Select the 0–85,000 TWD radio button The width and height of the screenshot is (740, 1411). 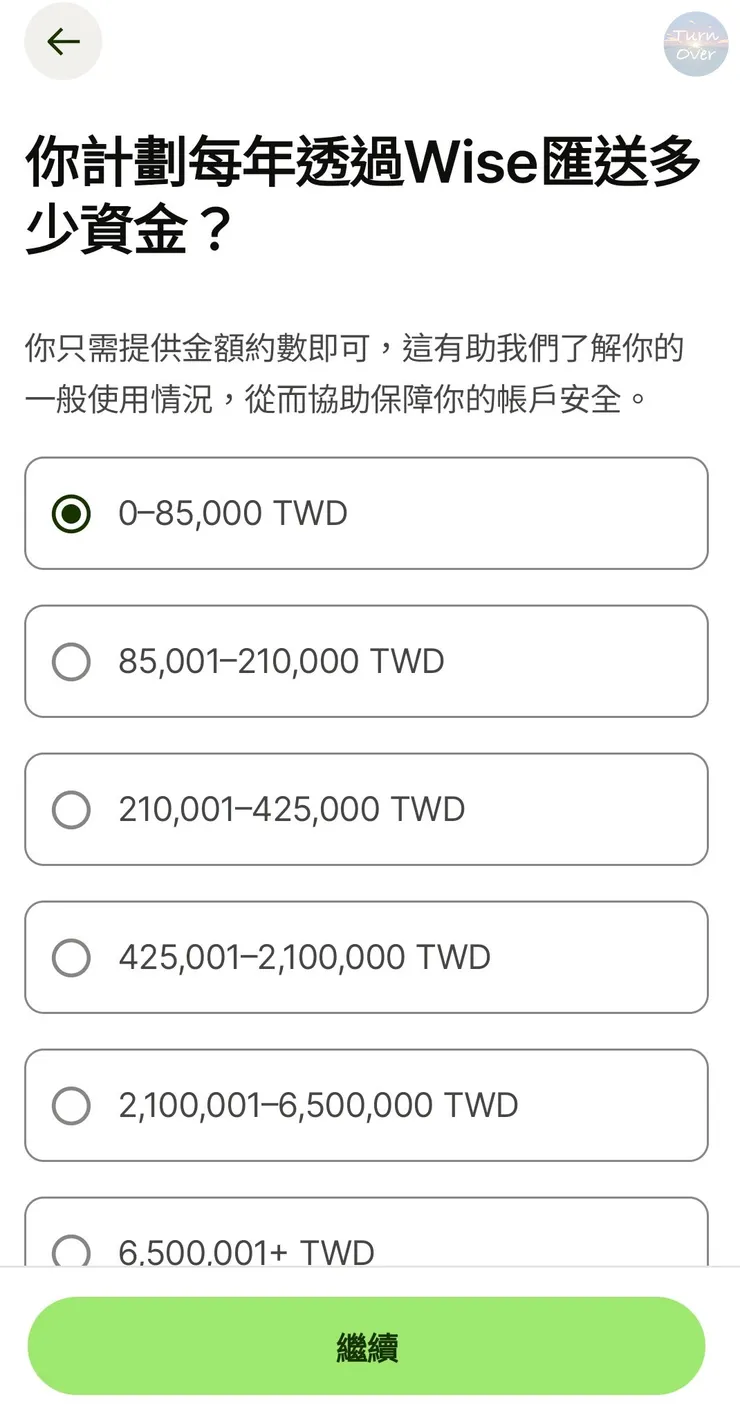click(x=70, y=514)
